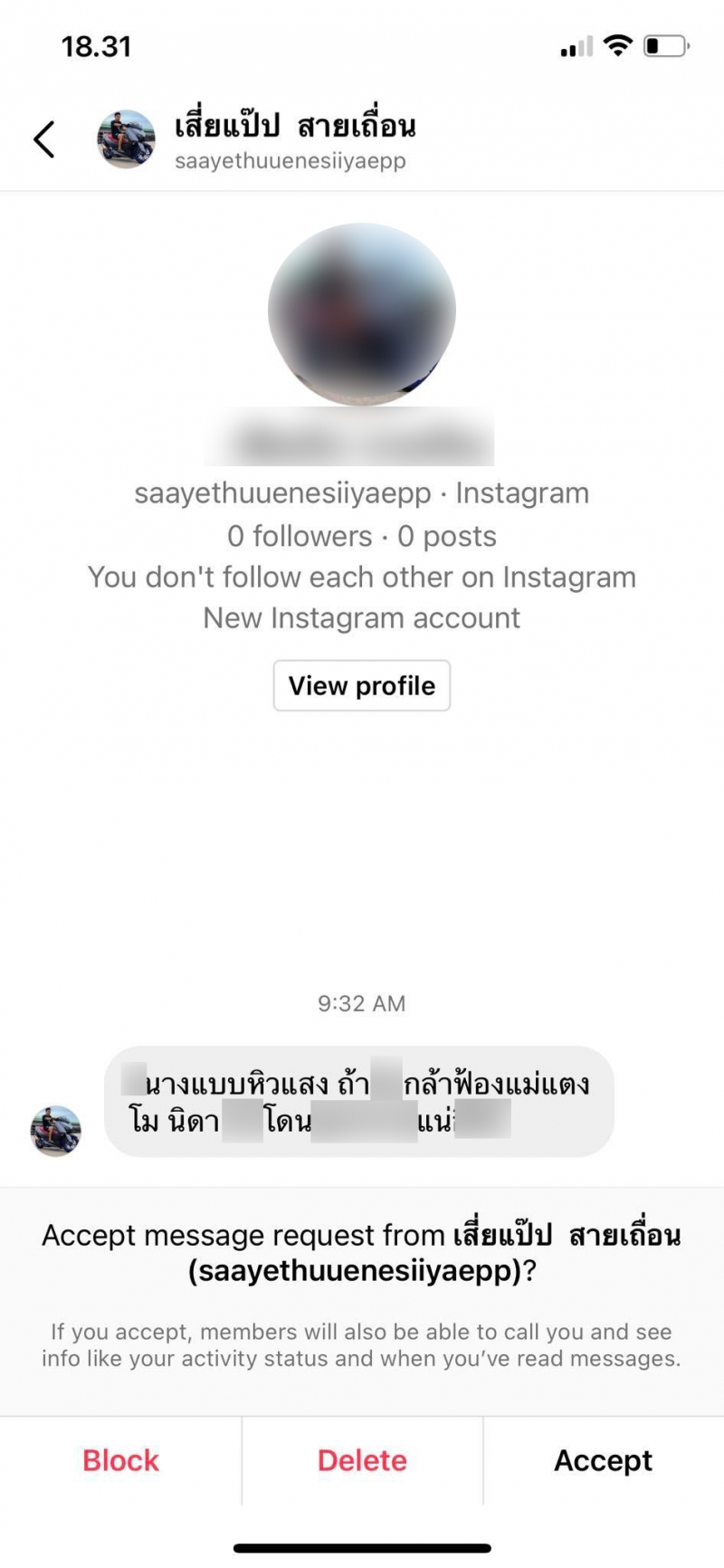Delete the message request
Image resolution: width=724 pixels, height=1568 pixels.
[362, 1460]
